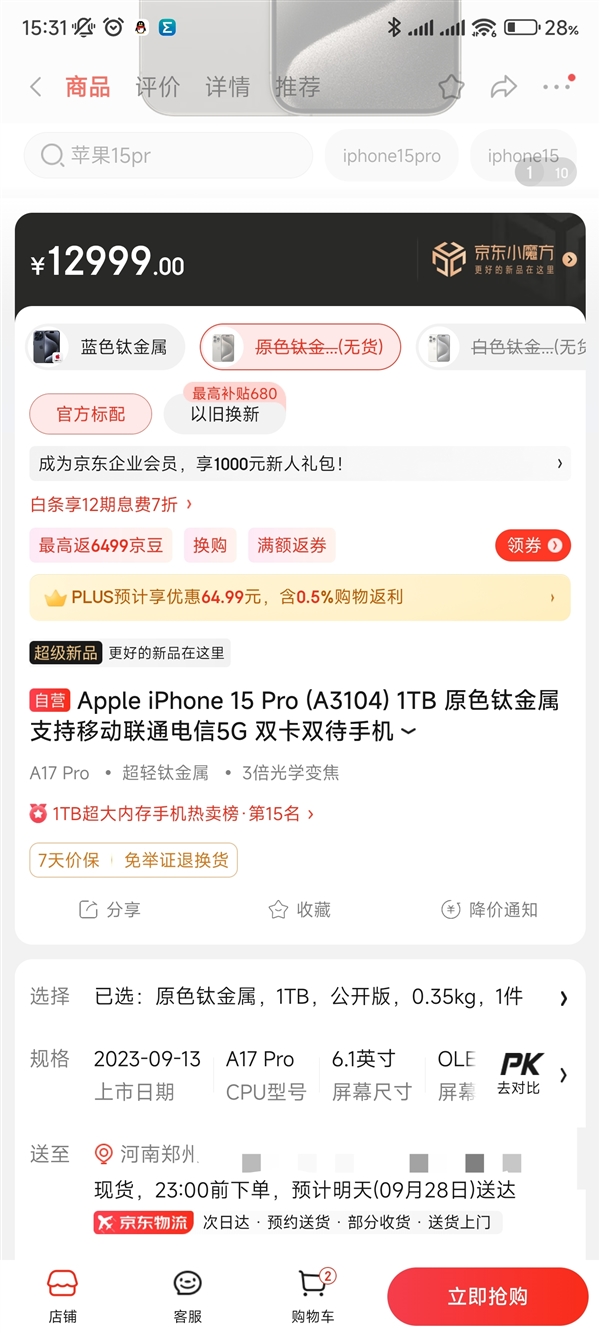600x1333 pixels.
Task: Choose the 蓝色钛金属 color option
Action: [106, 347]
